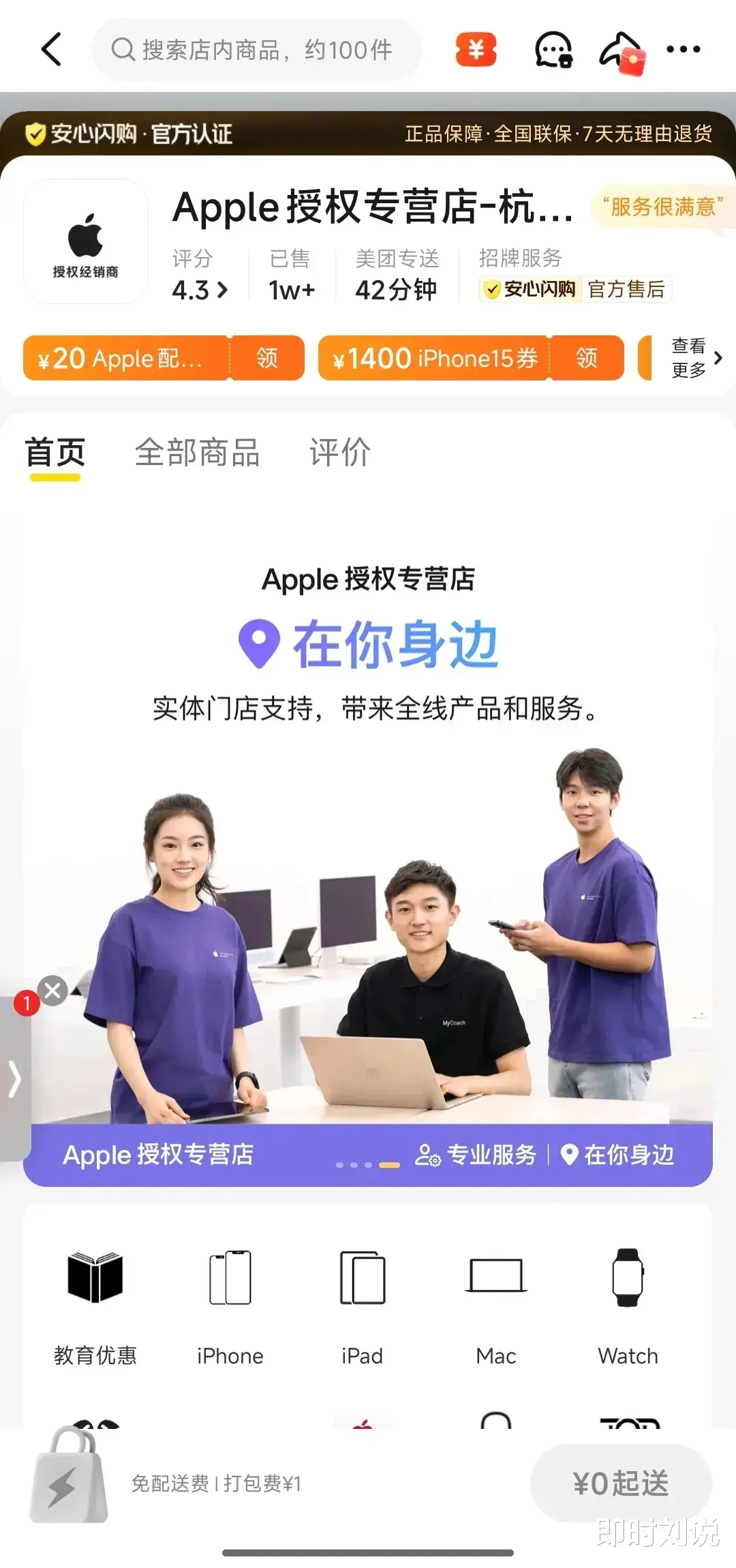This screenshot has height=1568, width=736.
Task: Open the three-dot overflow menu
Action: click(683, 50)
